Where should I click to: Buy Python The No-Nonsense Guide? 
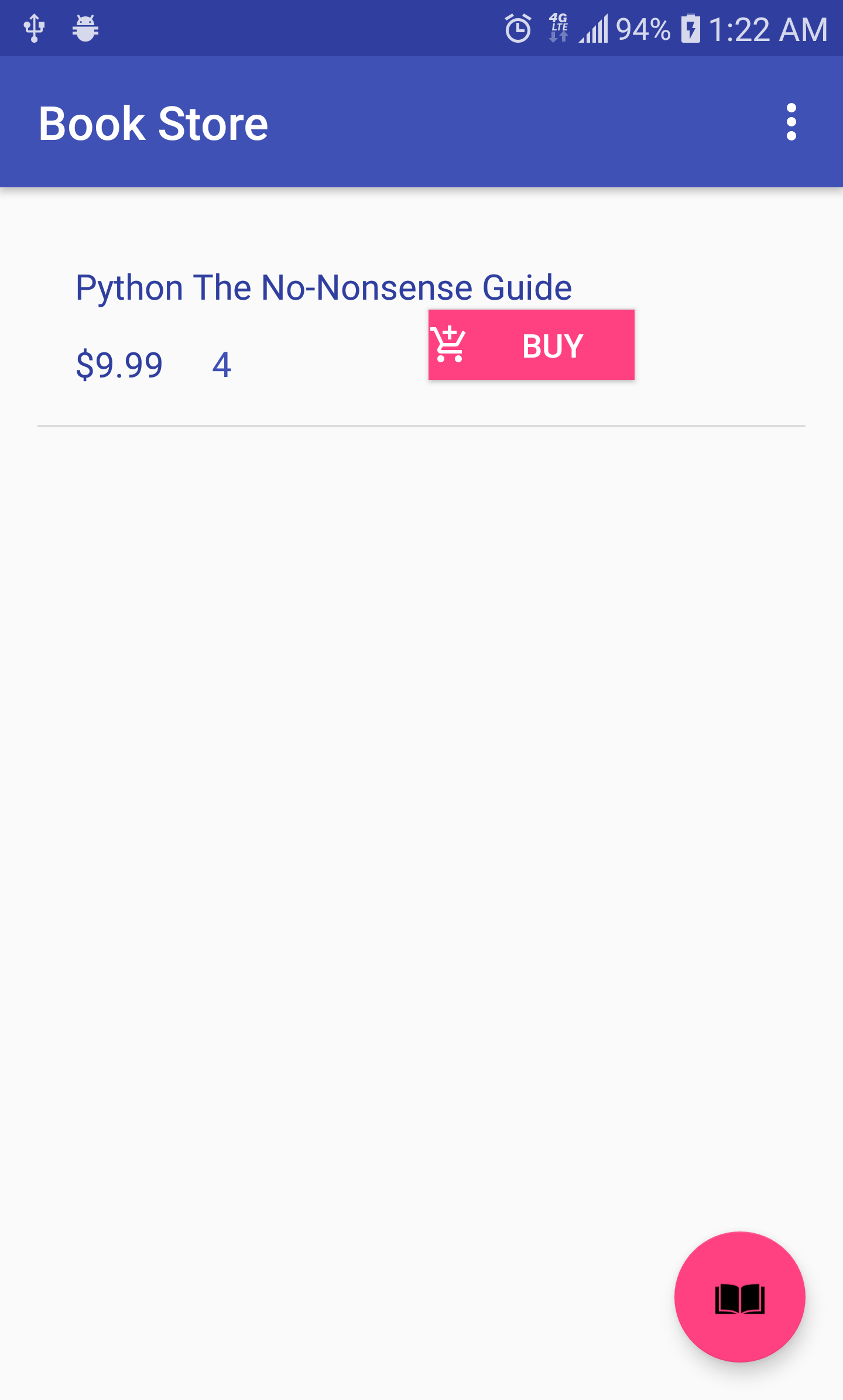tap(531, 345)
